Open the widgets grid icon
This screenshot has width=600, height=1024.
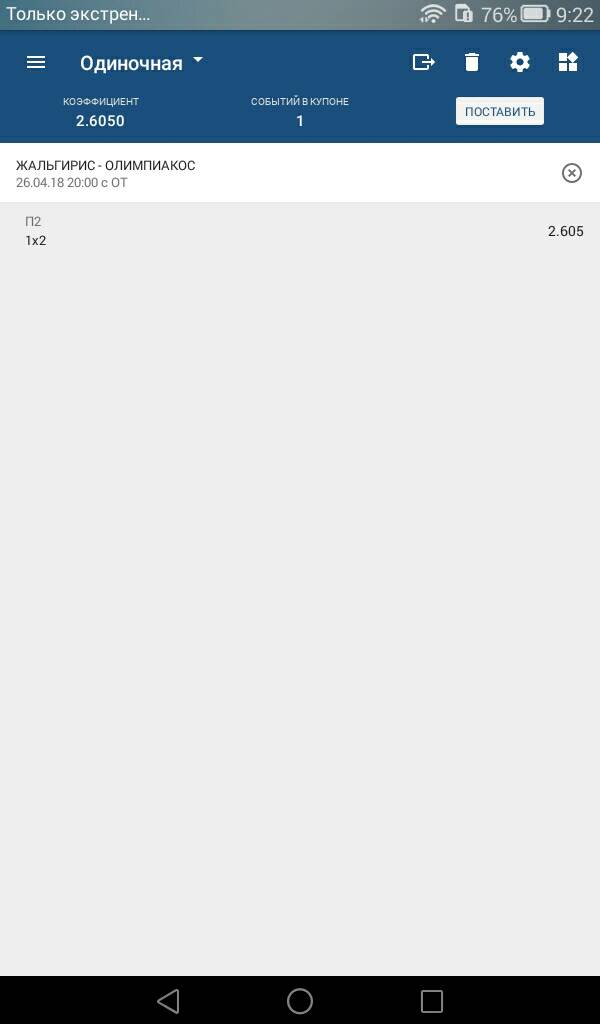[x=568, y=62]
